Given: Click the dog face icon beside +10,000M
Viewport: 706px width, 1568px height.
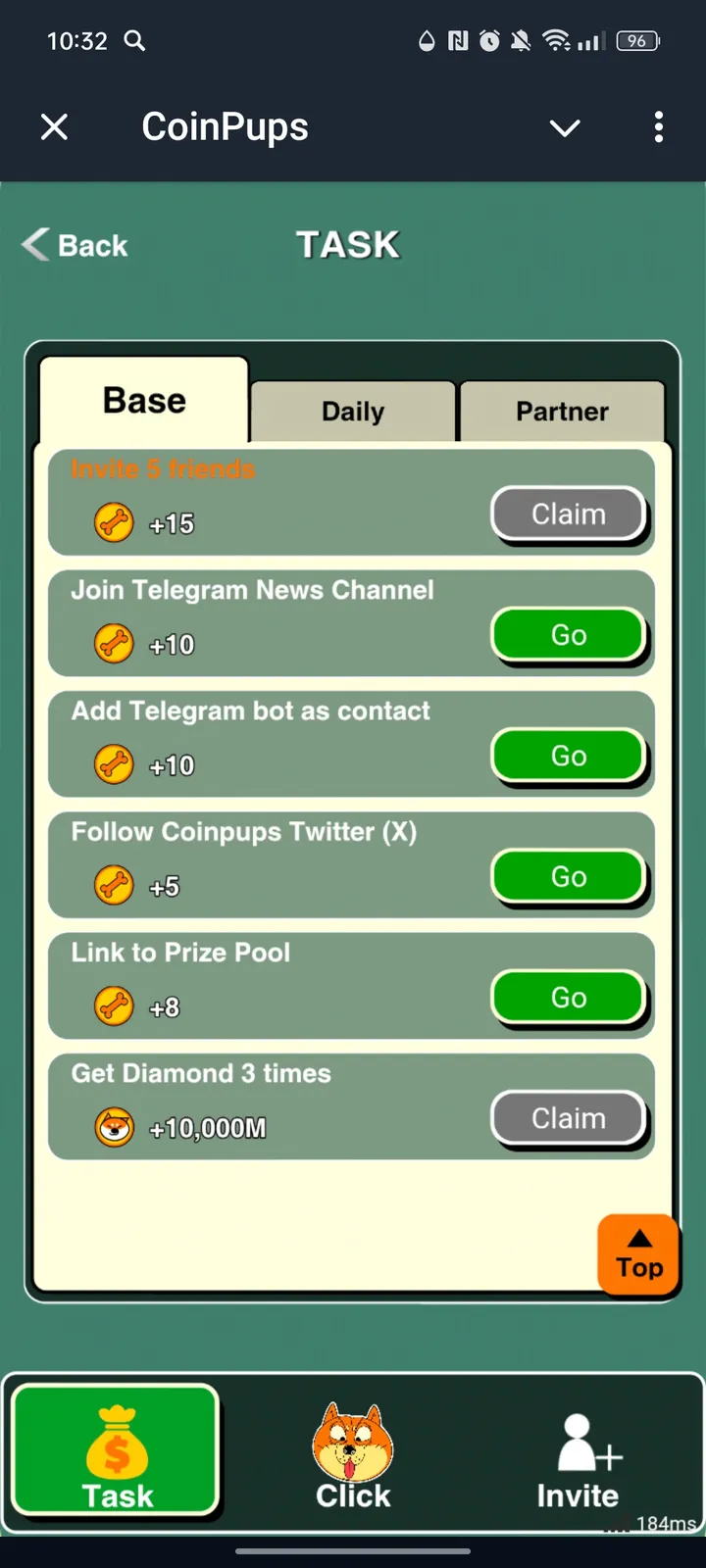Looking at the screenshot, I should [x=114, y=1127].
